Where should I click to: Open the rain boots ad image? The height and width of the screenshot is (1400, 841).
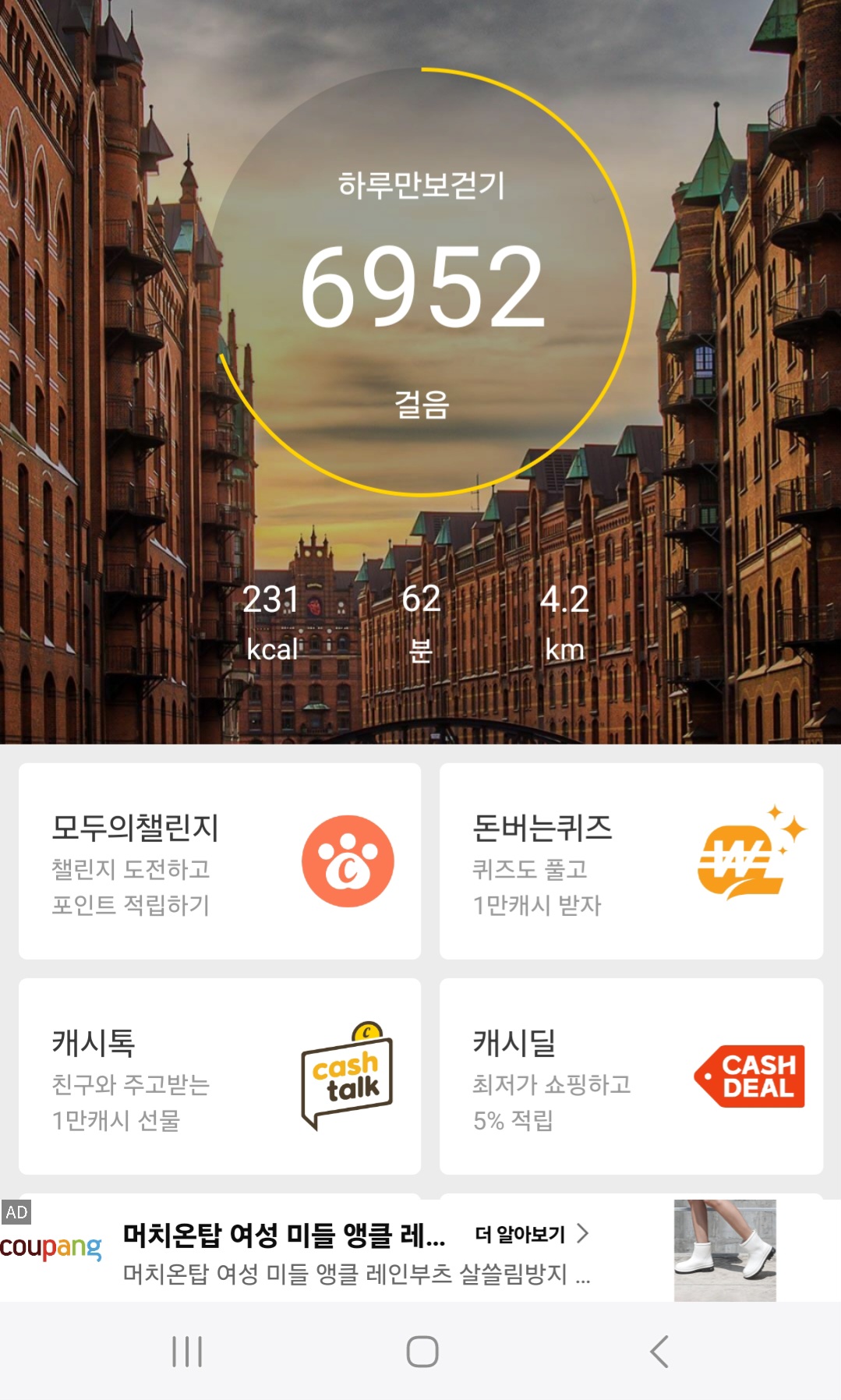(x=724, y=1250)
